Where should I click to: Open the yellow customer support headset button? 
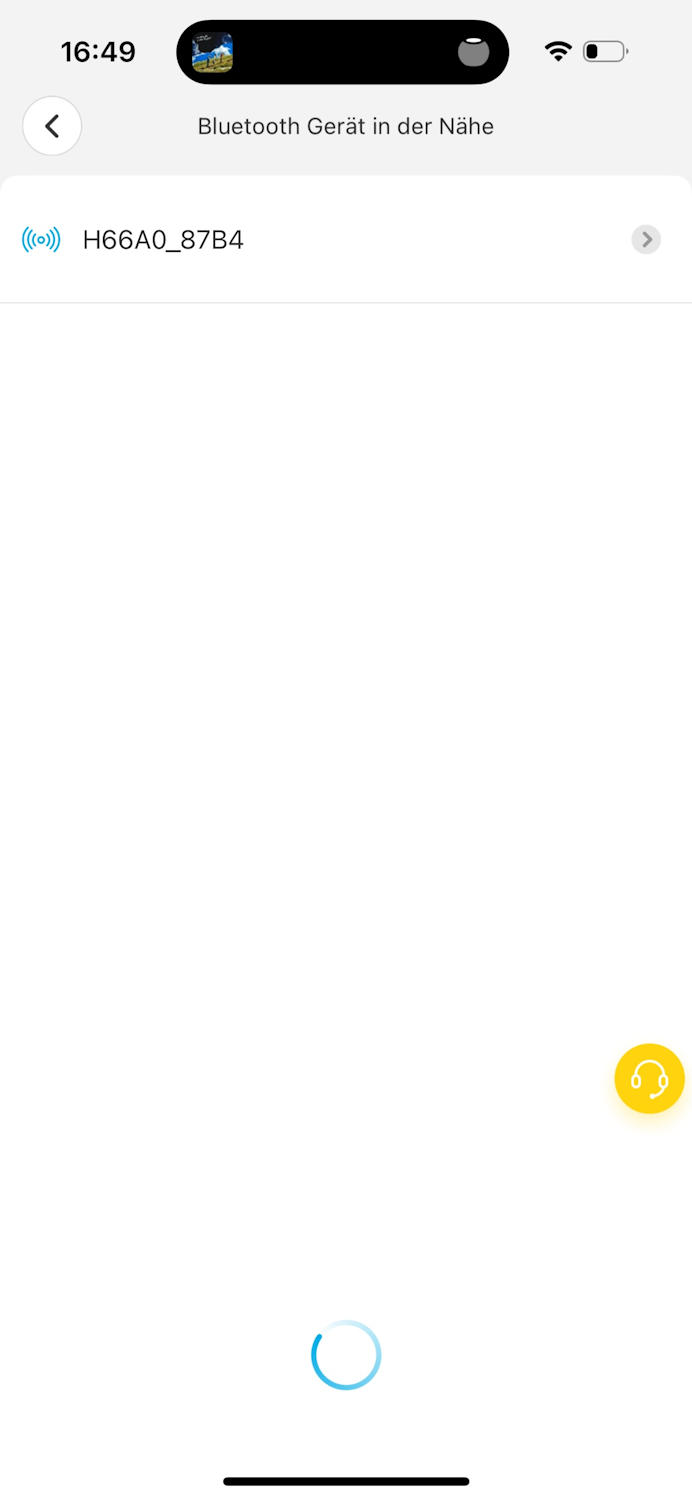649,1078
